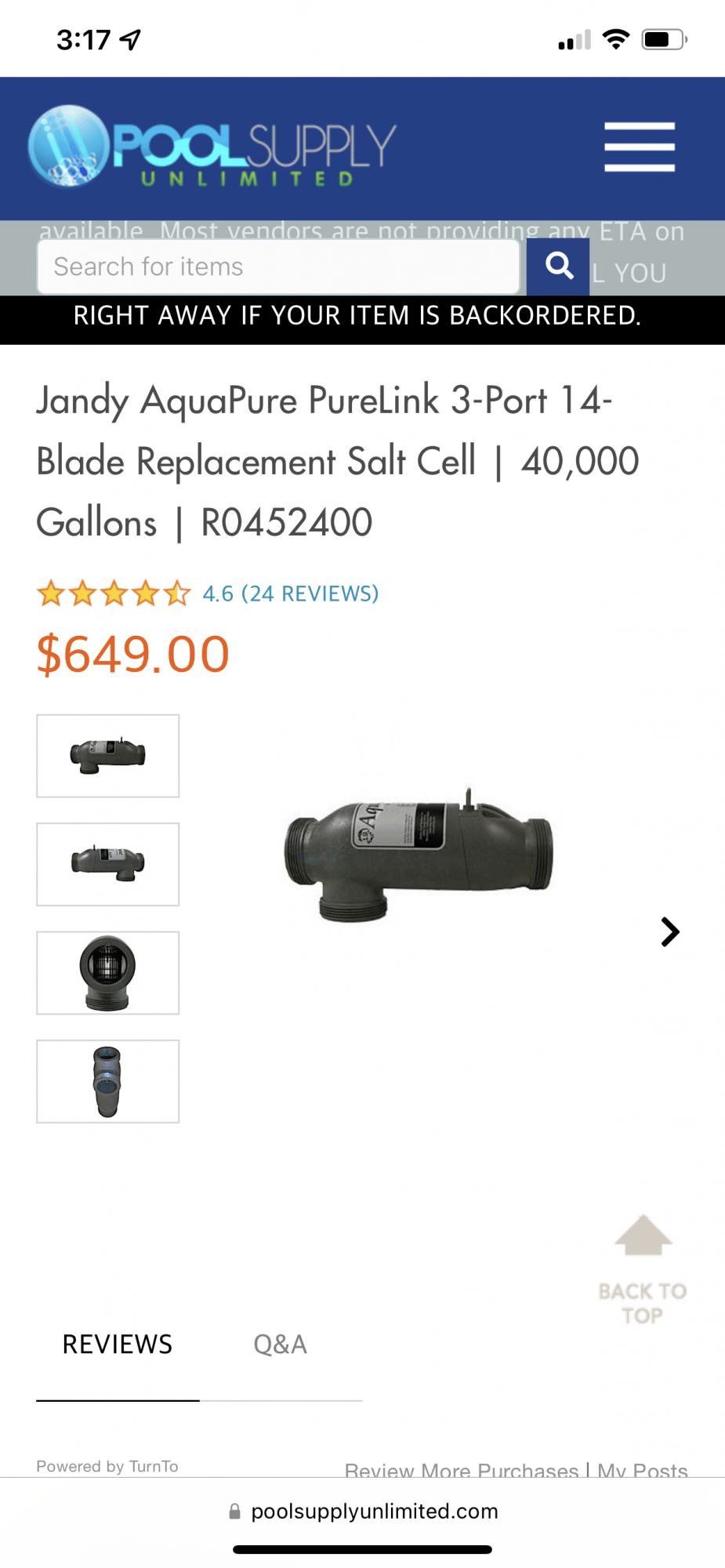Enlarge the main salt cell image
The image size is (725, 1568).
(x=419, y=855)
